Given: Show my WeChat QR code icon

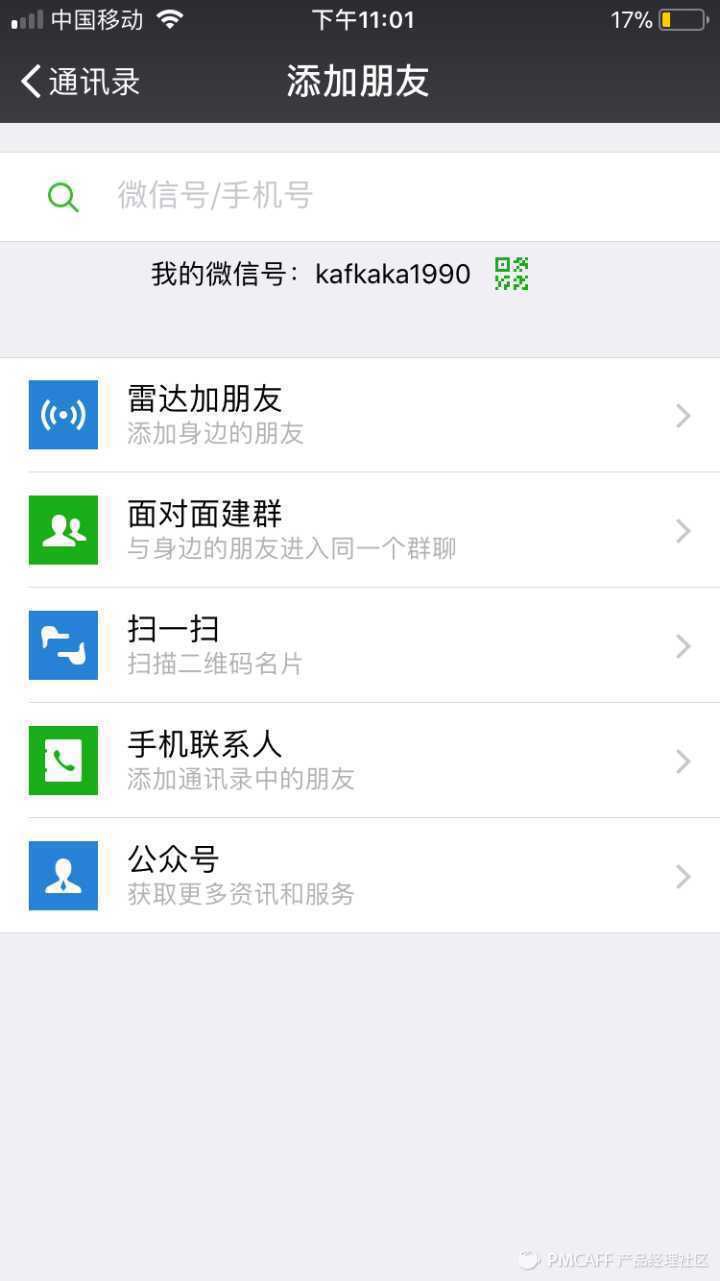Looking at the screenshot, I should pos(511,274).
